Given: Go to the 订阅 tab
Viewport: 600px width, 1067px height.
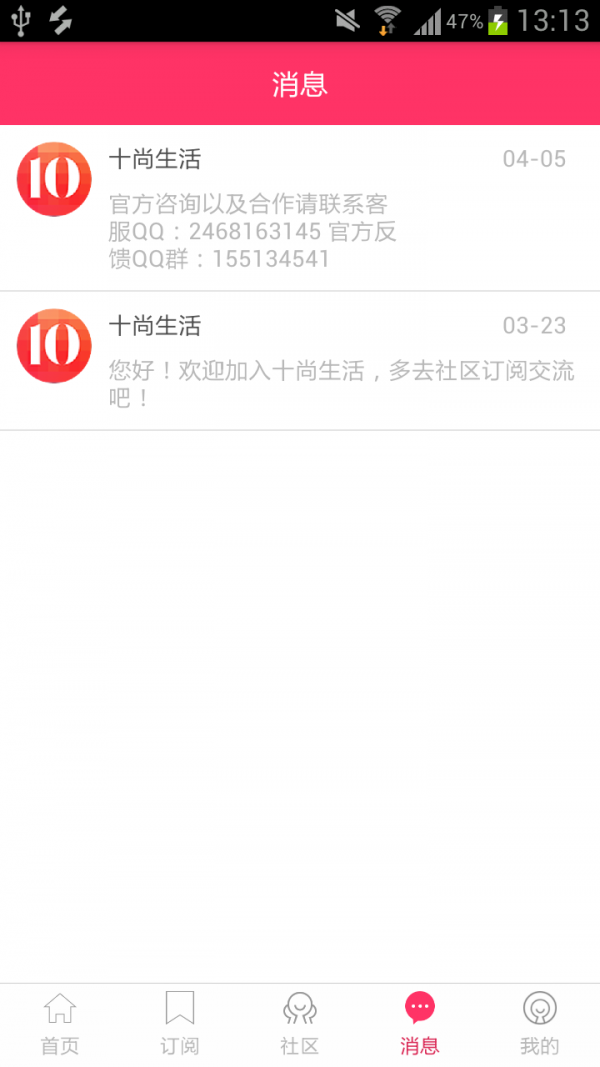Looking at the screenshot, I should click(180, 1024).
